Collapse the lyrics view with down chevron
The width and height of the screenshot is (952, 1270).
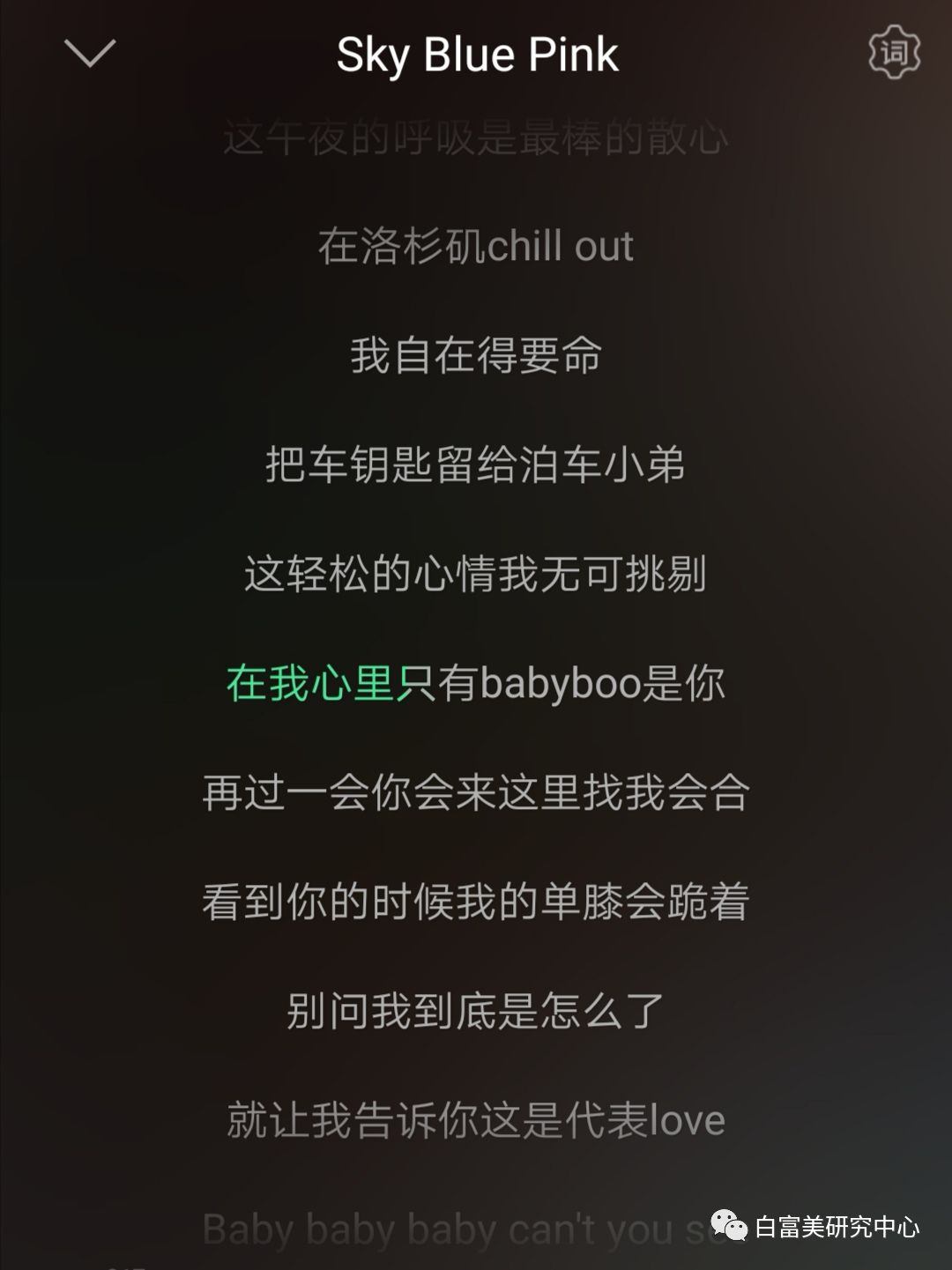click(90, 53)
